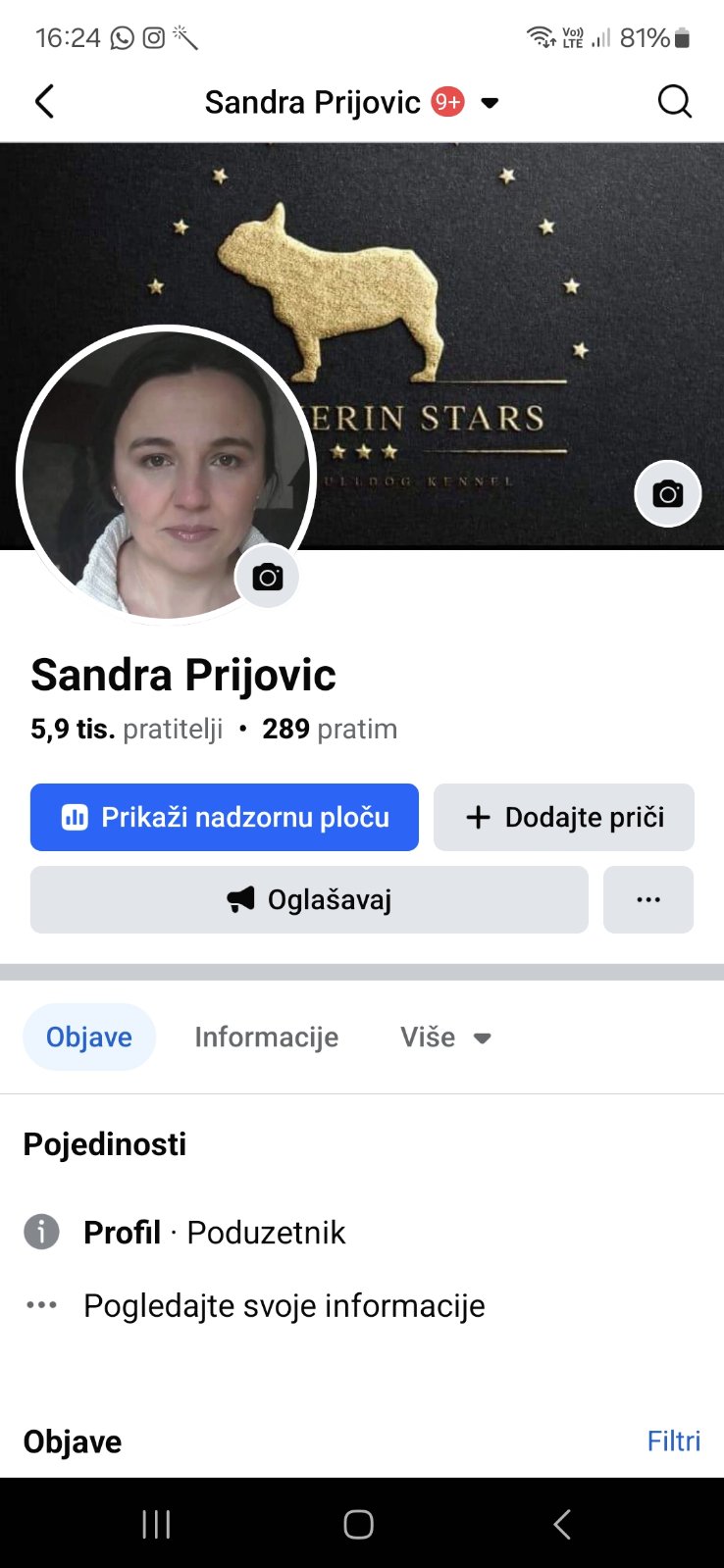View followers count 5,9 tis. pratitelji
724x1568 pixels.
click(x=127, y=729)
